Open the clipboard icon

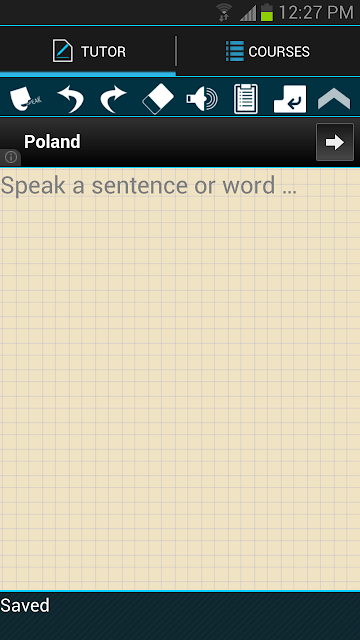pos(246,98)
